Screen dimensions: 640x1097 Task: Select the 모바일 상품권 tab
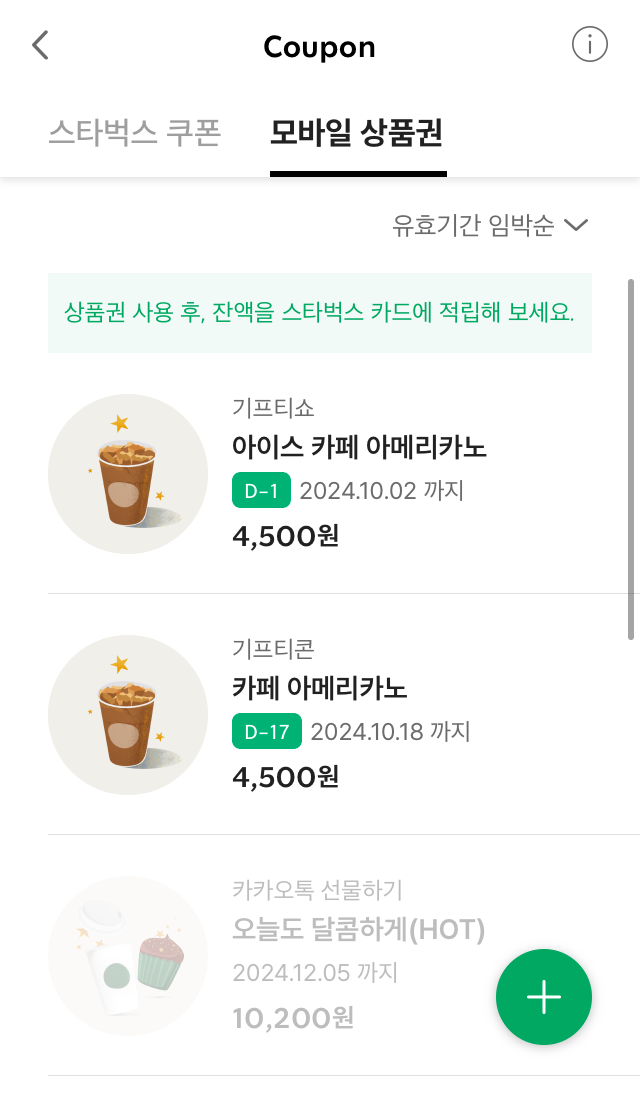point(357,133)
